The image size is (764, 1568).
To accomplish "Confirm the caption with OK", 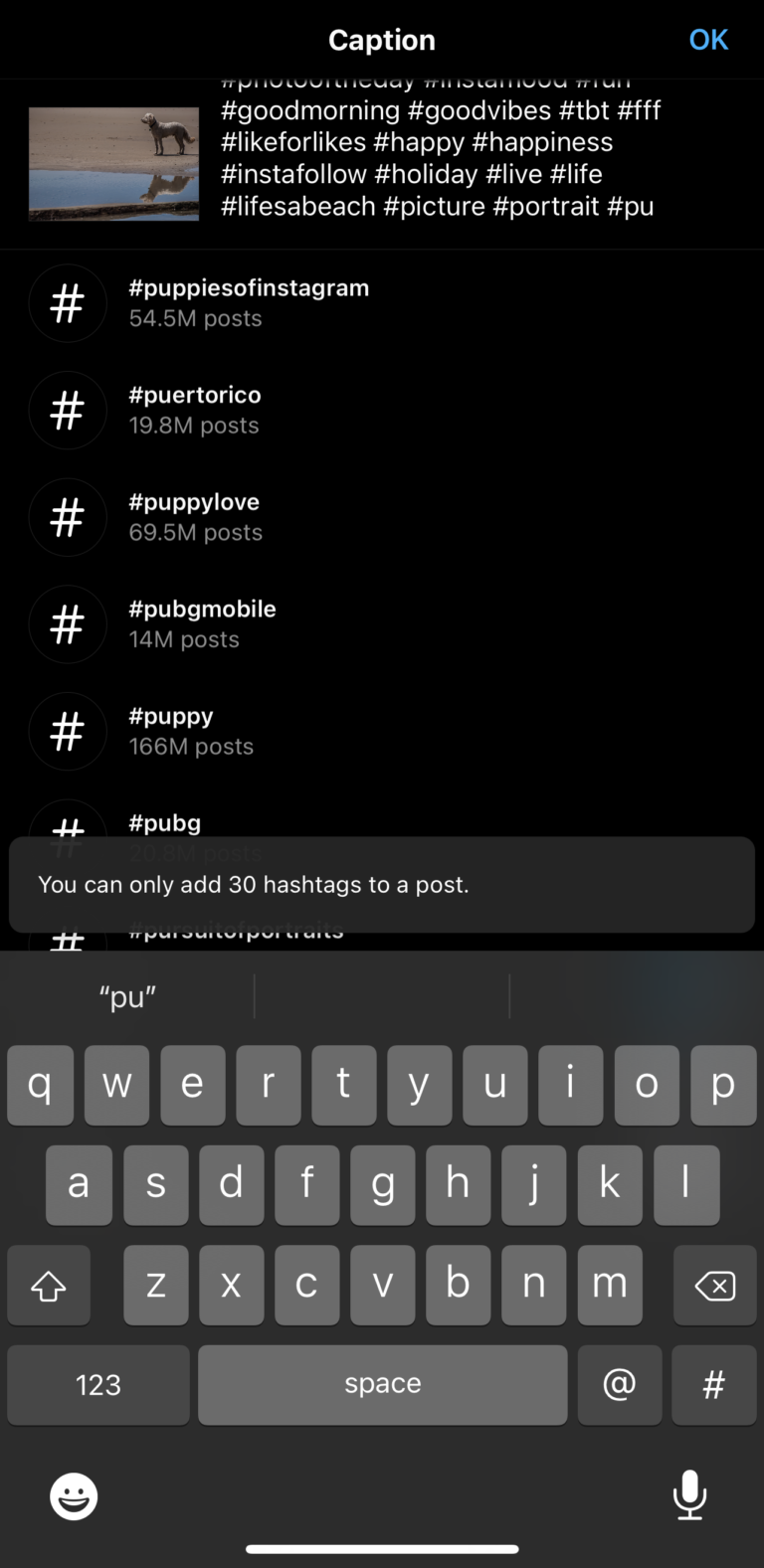I will click(708, 40).
